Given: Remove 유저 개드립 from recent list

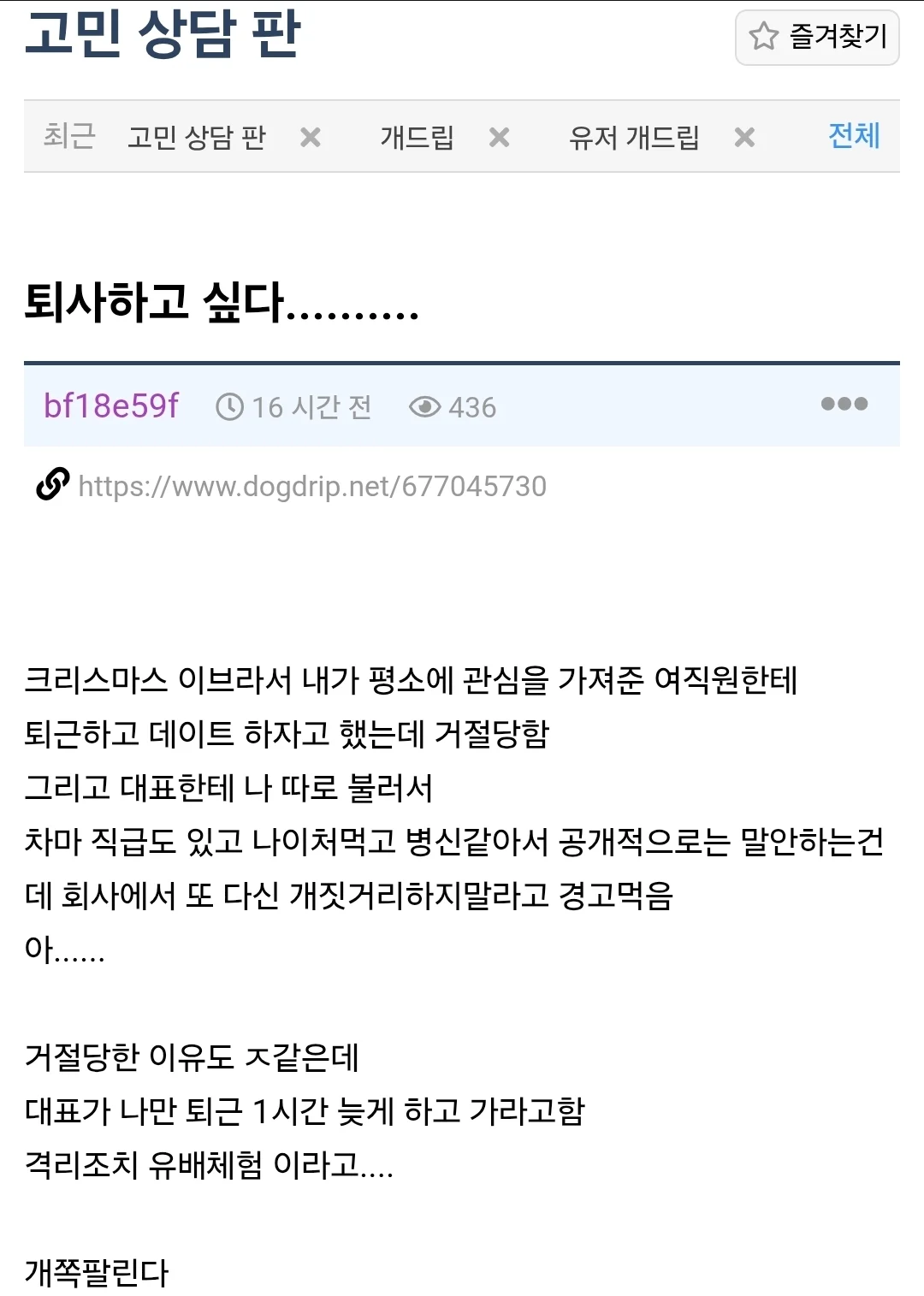Looking at the screenshot, I should coord(744,137).
